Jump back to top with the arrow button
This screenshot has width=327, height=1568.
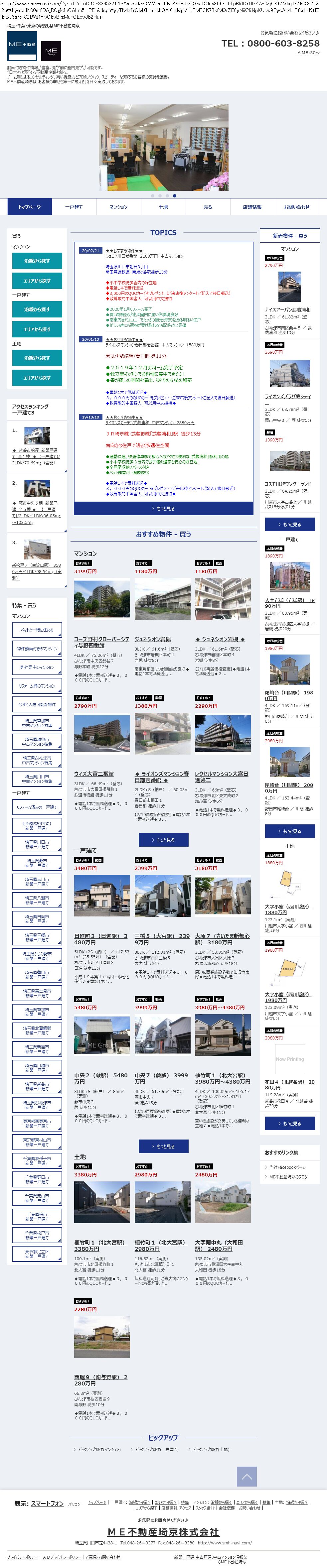(246, 1477)
